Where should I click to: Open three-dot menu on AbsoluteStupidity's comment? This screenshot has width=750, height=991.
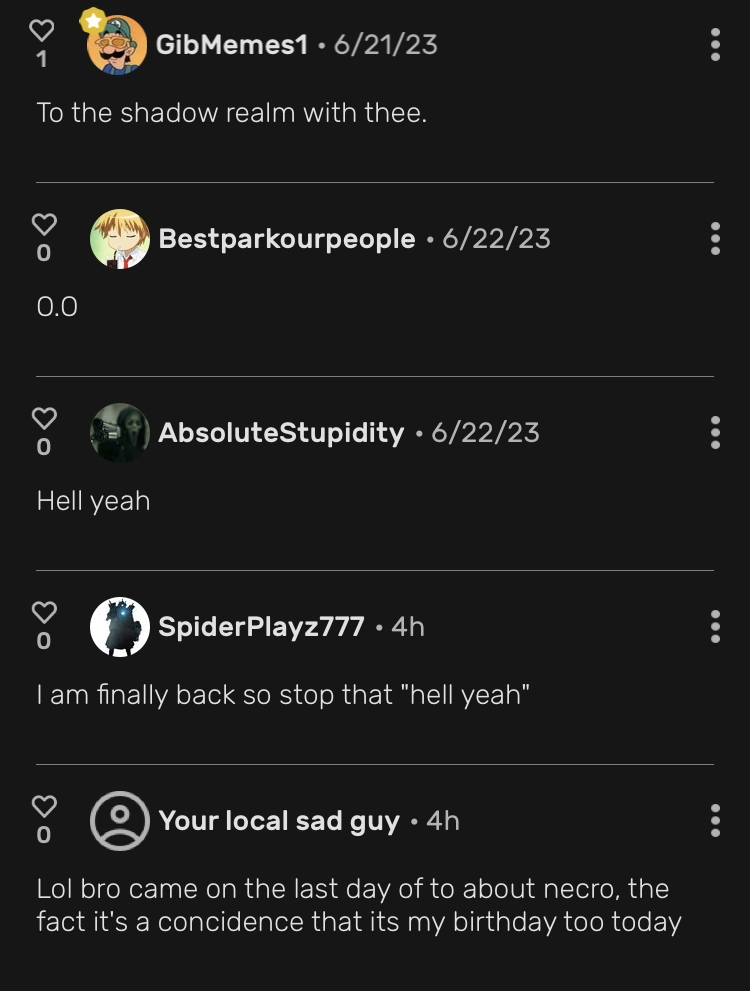click(x=715, y=433)
